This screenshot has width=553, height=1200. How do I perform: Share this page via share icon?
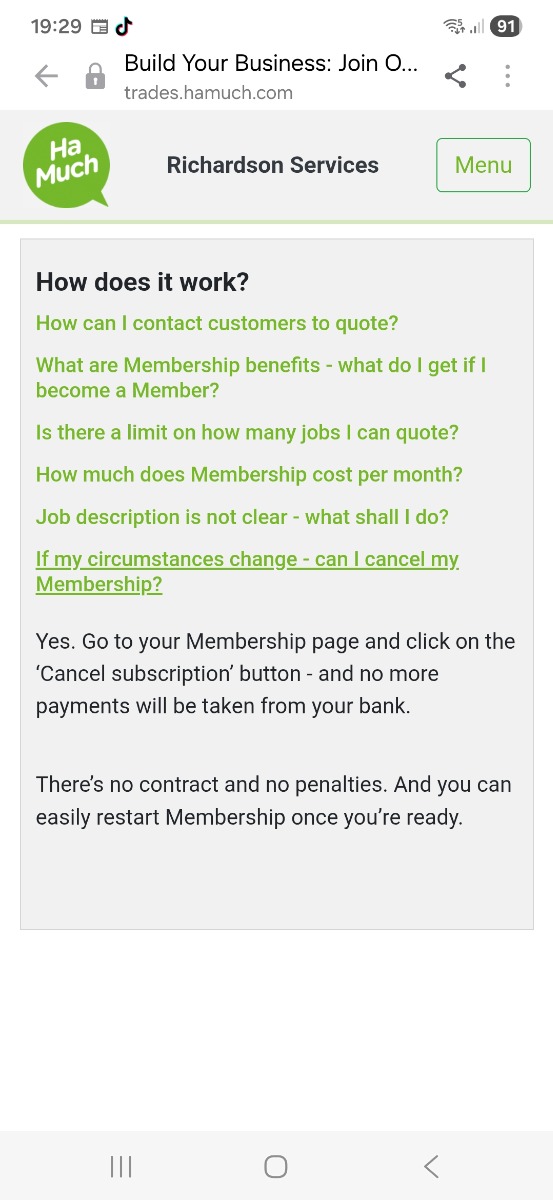click(x=456, y=76)
